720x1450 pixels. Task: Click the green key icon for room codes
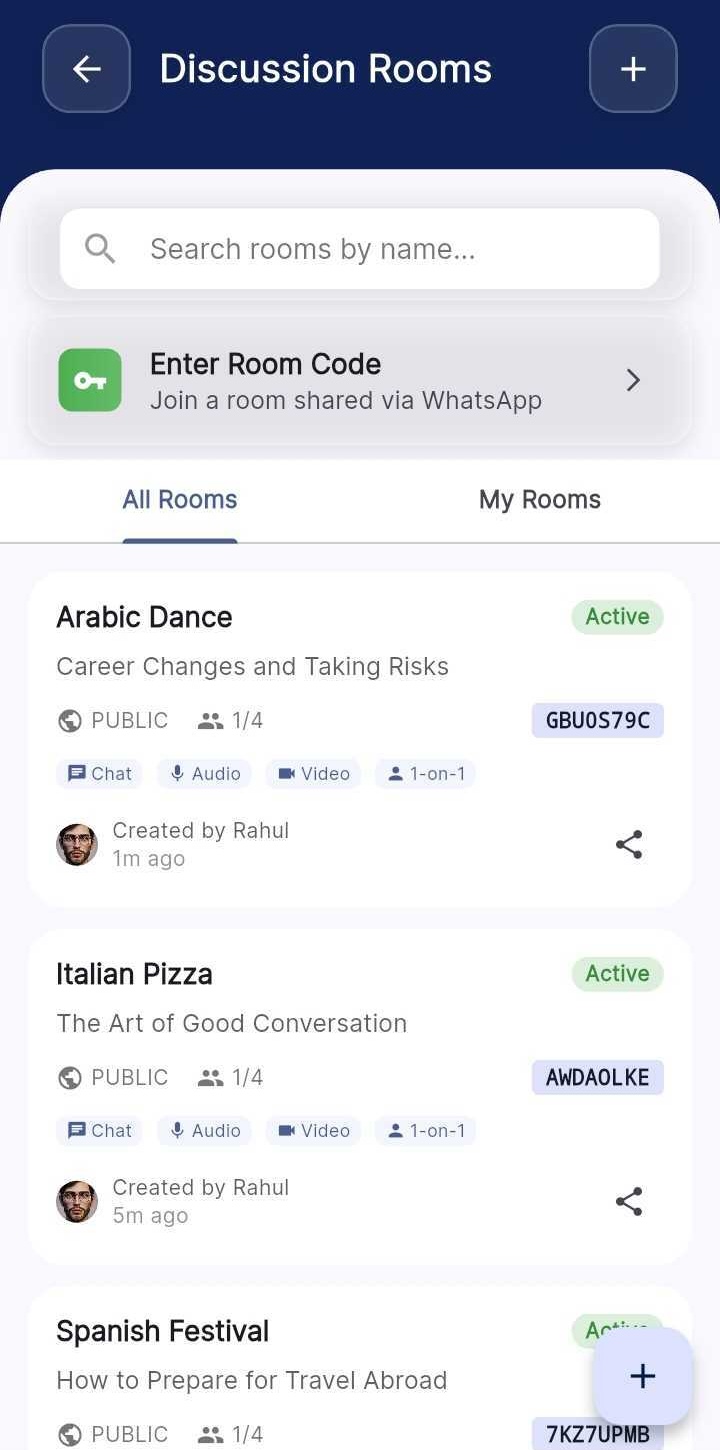point(90,380)
